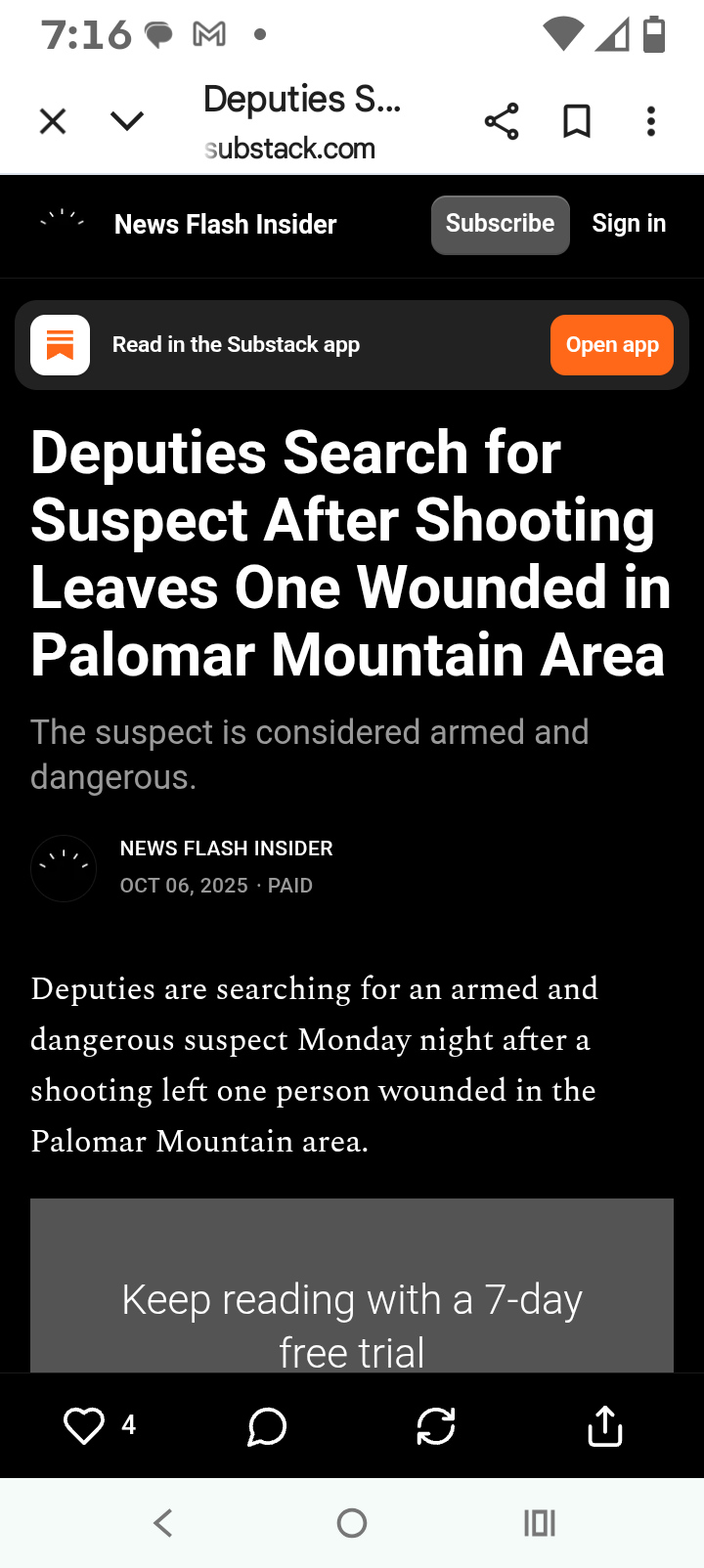The height and width of the screenshot is (1568, 704).
Task: Tap the Subscribe button
Action: pyautogui.click(x=500, y=225)
